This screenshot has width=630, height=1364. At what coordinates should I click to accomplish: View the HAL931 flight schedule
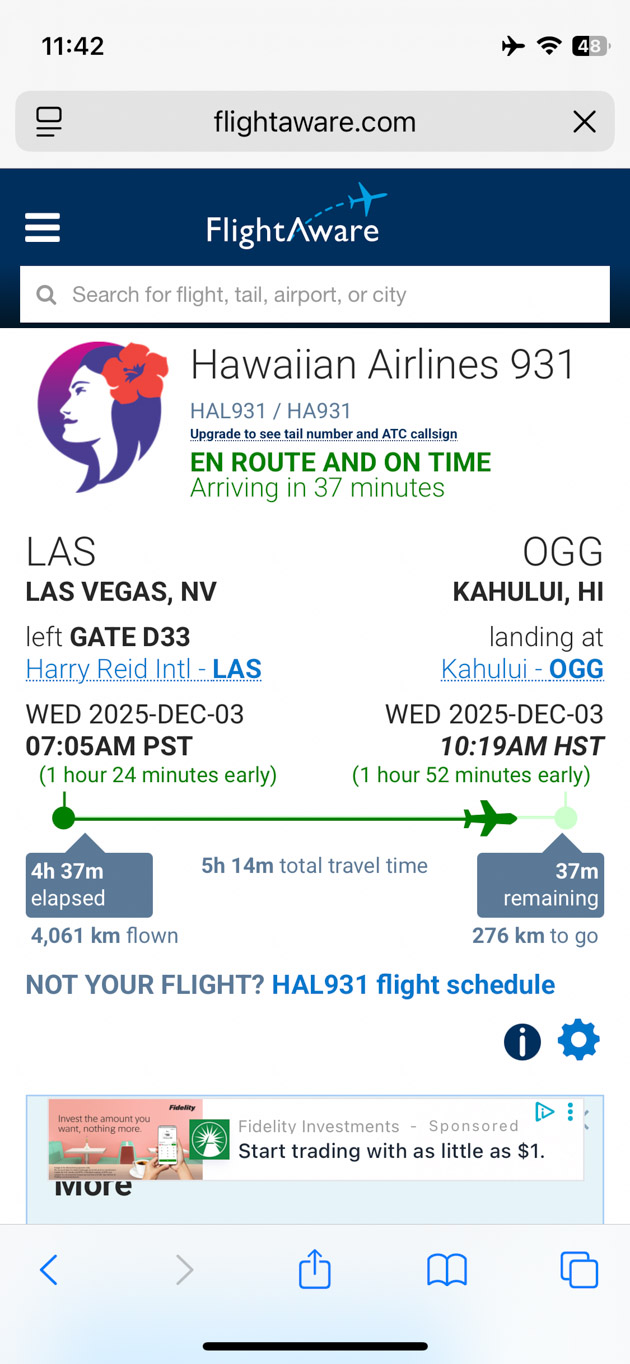click(x=413, y=985)
